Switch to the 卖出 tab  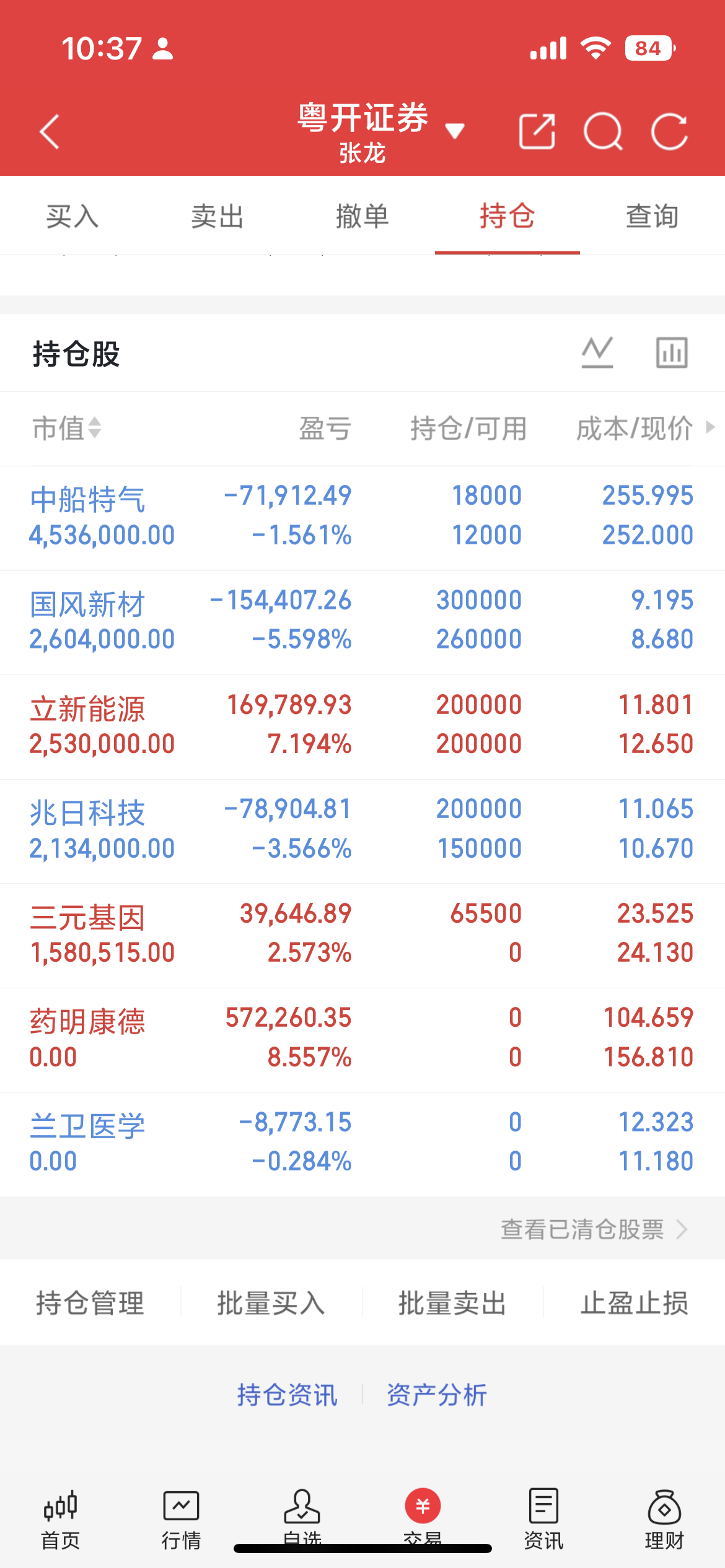[x=217, y=216]
